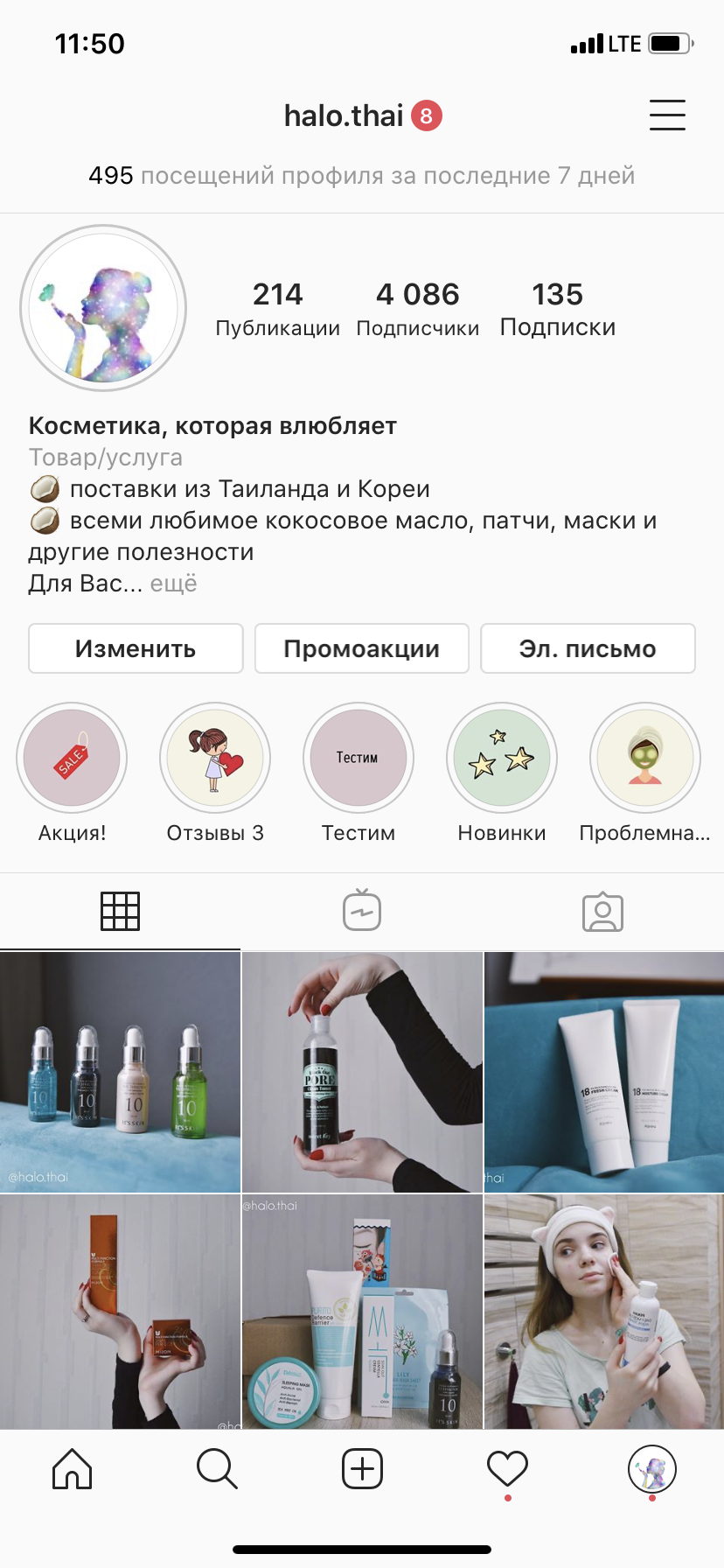Tap the Изменить button

click(136, 648)
